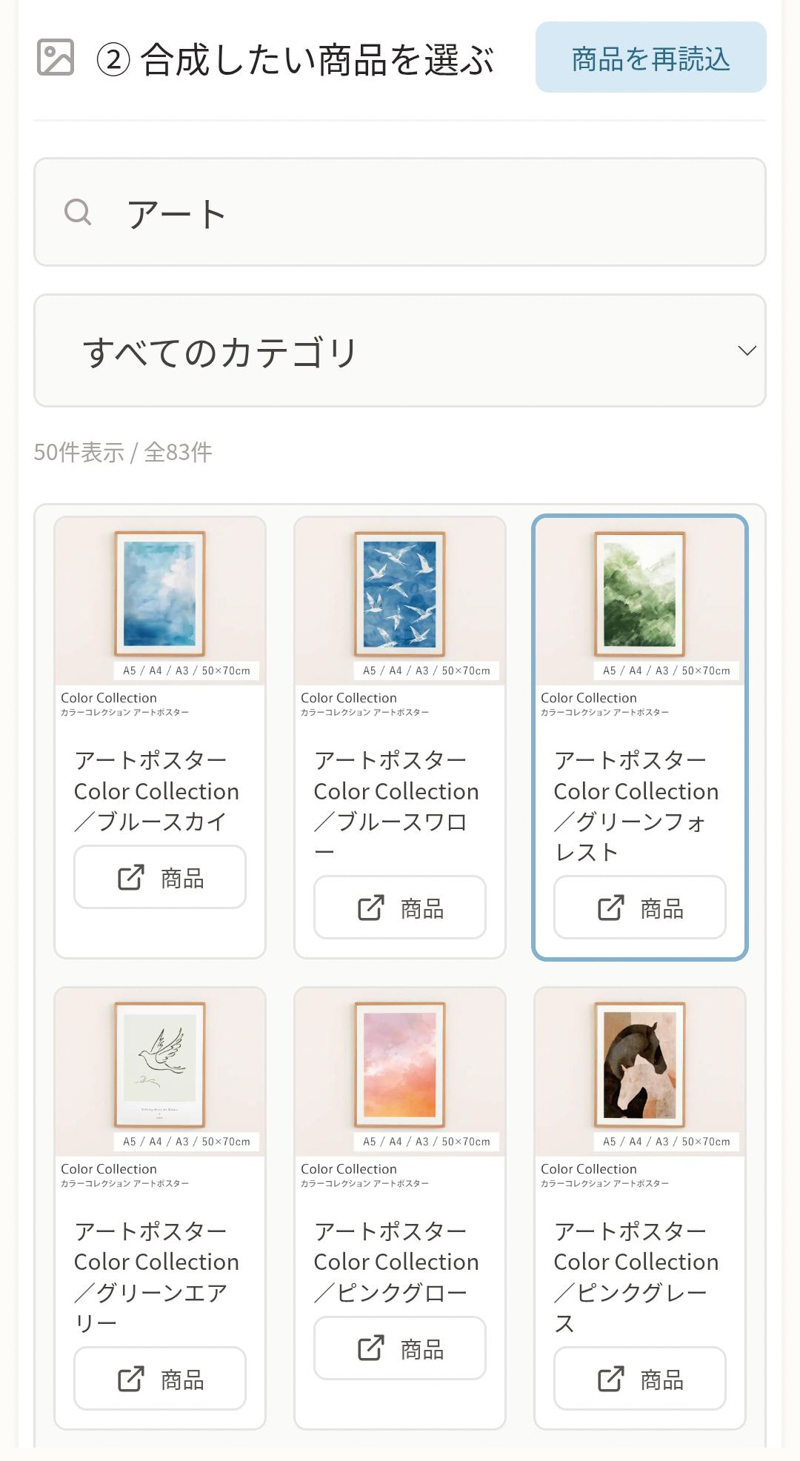This screenshot has height=1461, width=800.
Task: Click the external-link icon on ブルースカイ's 商品 button
Action: [130, 876]
